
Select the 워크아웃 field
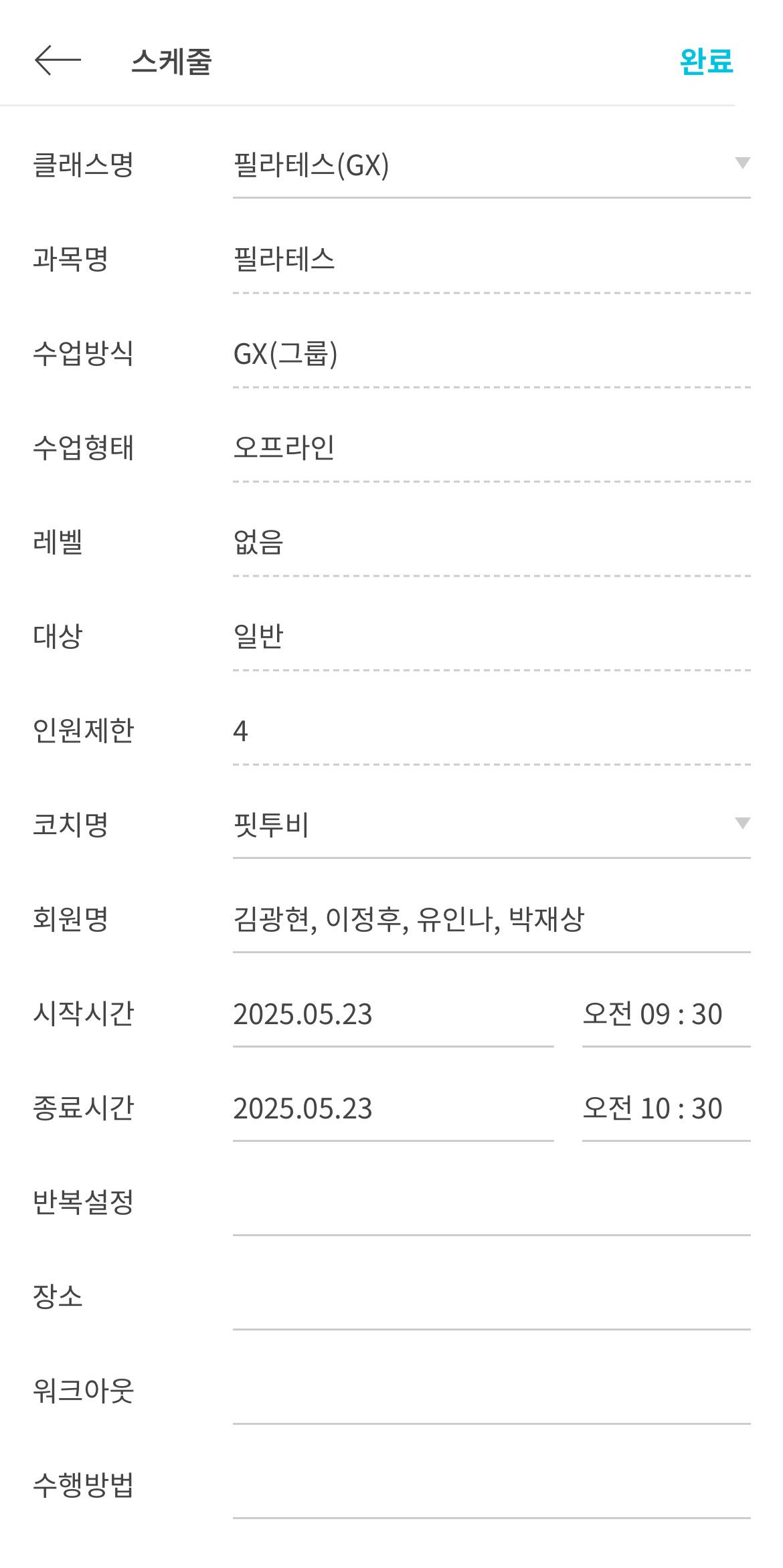(491, 1391)
